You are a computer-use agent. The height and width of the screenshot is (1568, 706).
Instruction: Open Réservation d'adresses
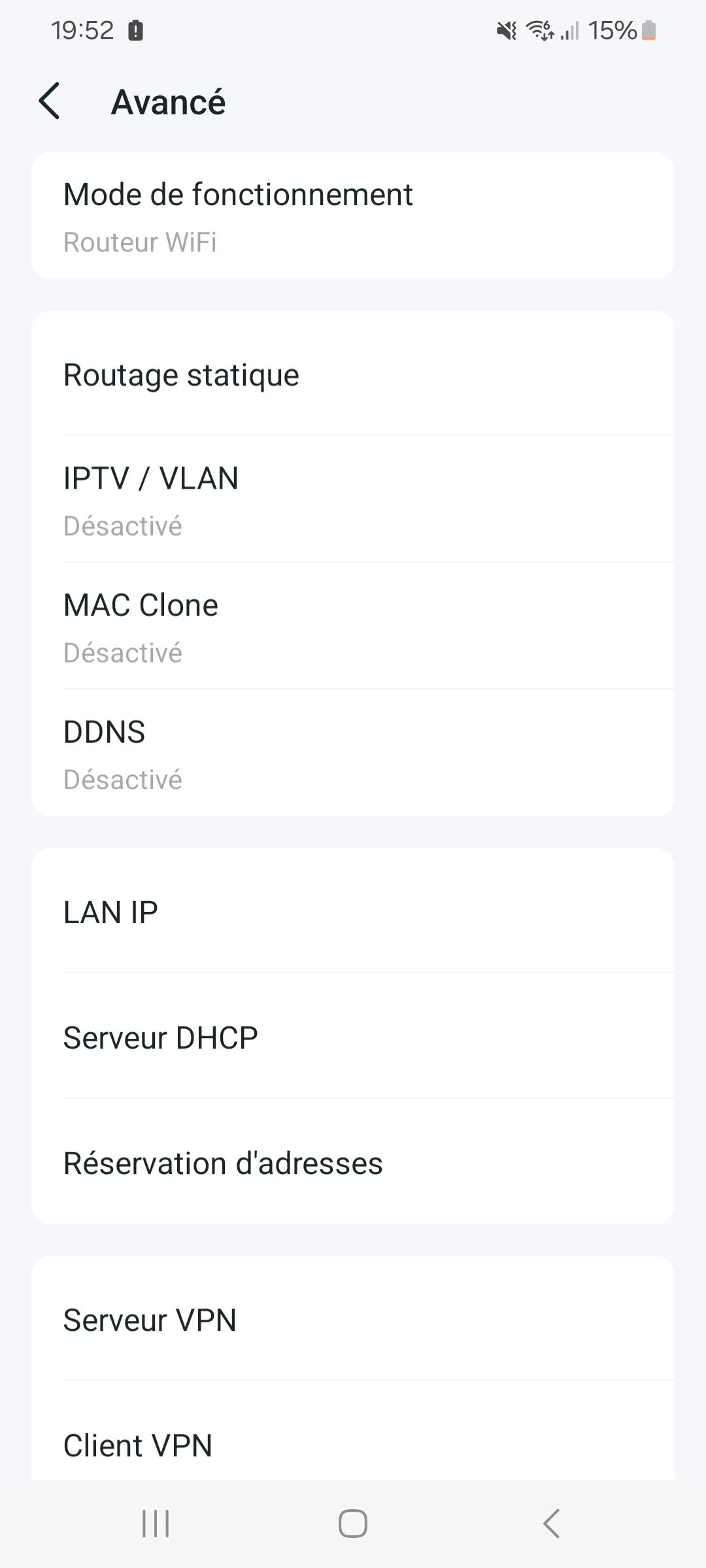[353, 1163]
